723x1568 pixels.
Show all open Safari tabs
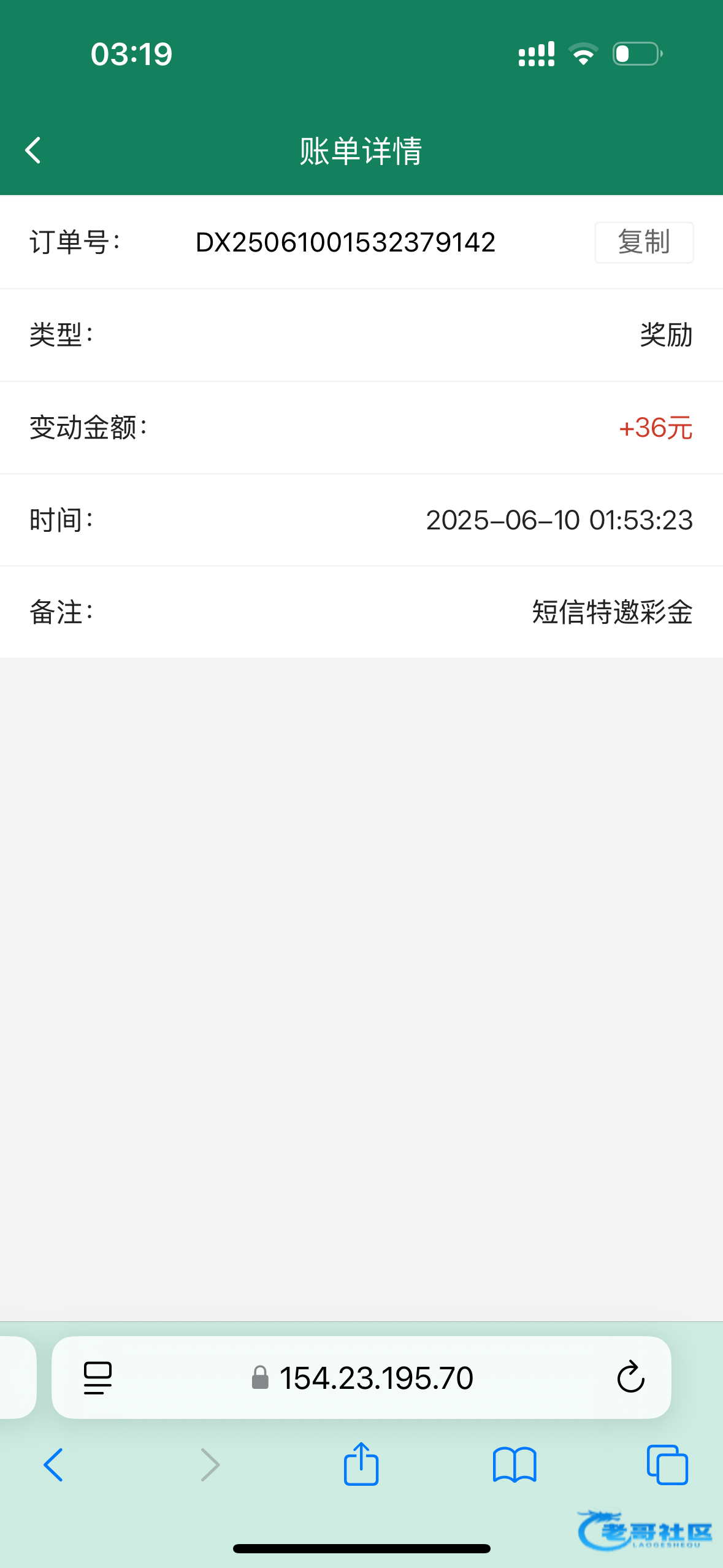667,1465
